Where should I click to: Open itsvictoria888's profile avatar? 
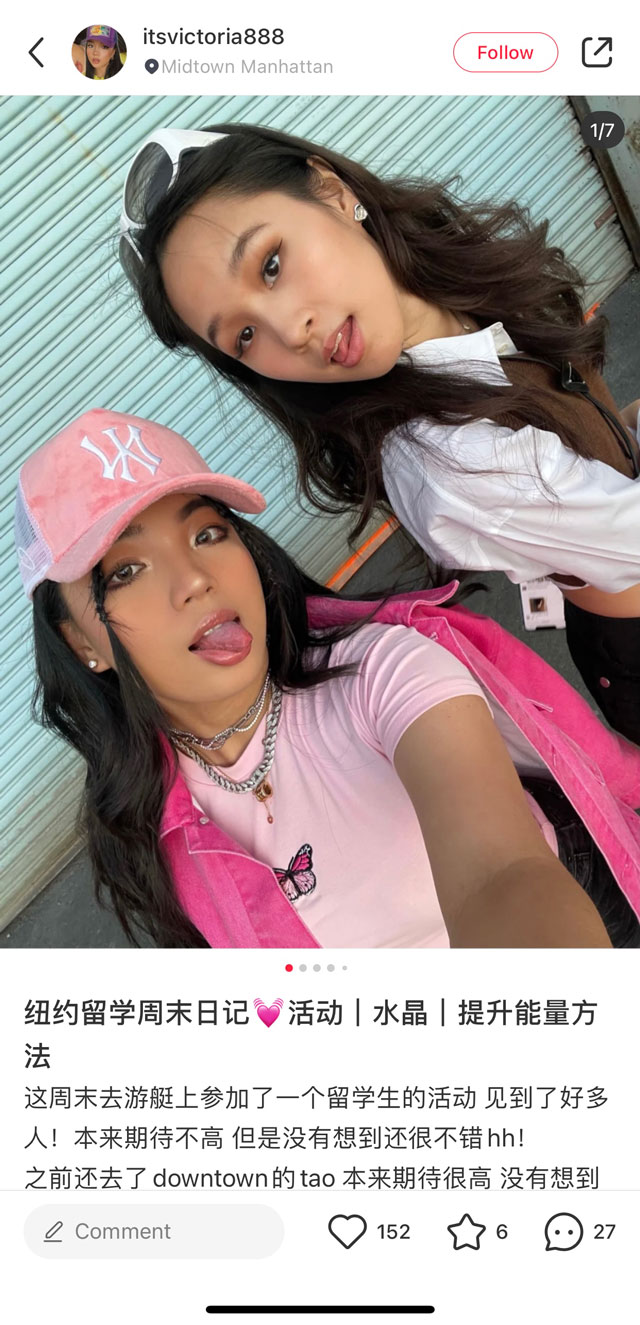tap(99, 52)
